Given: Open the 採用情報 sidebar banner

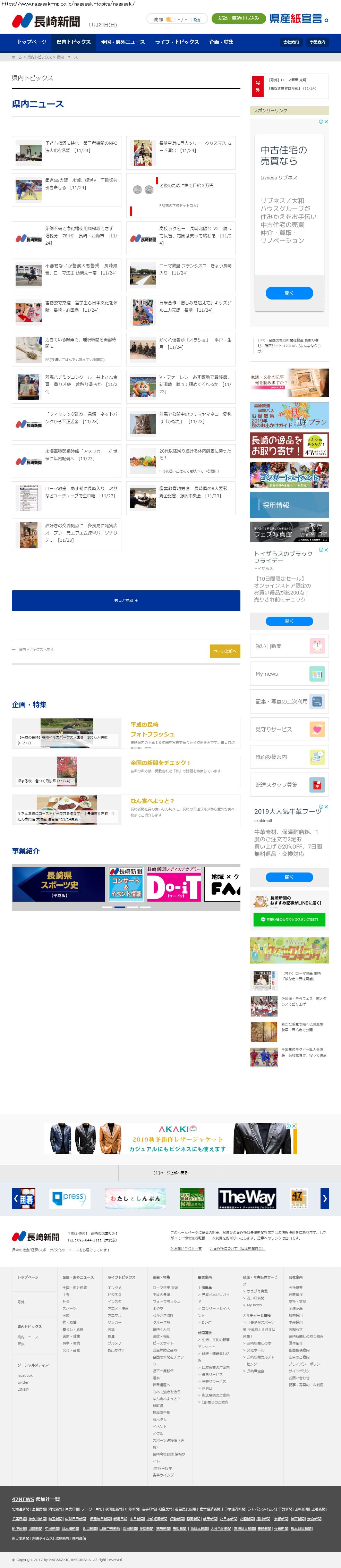Looking at the screenshot, I should click(x=289, y=505).
